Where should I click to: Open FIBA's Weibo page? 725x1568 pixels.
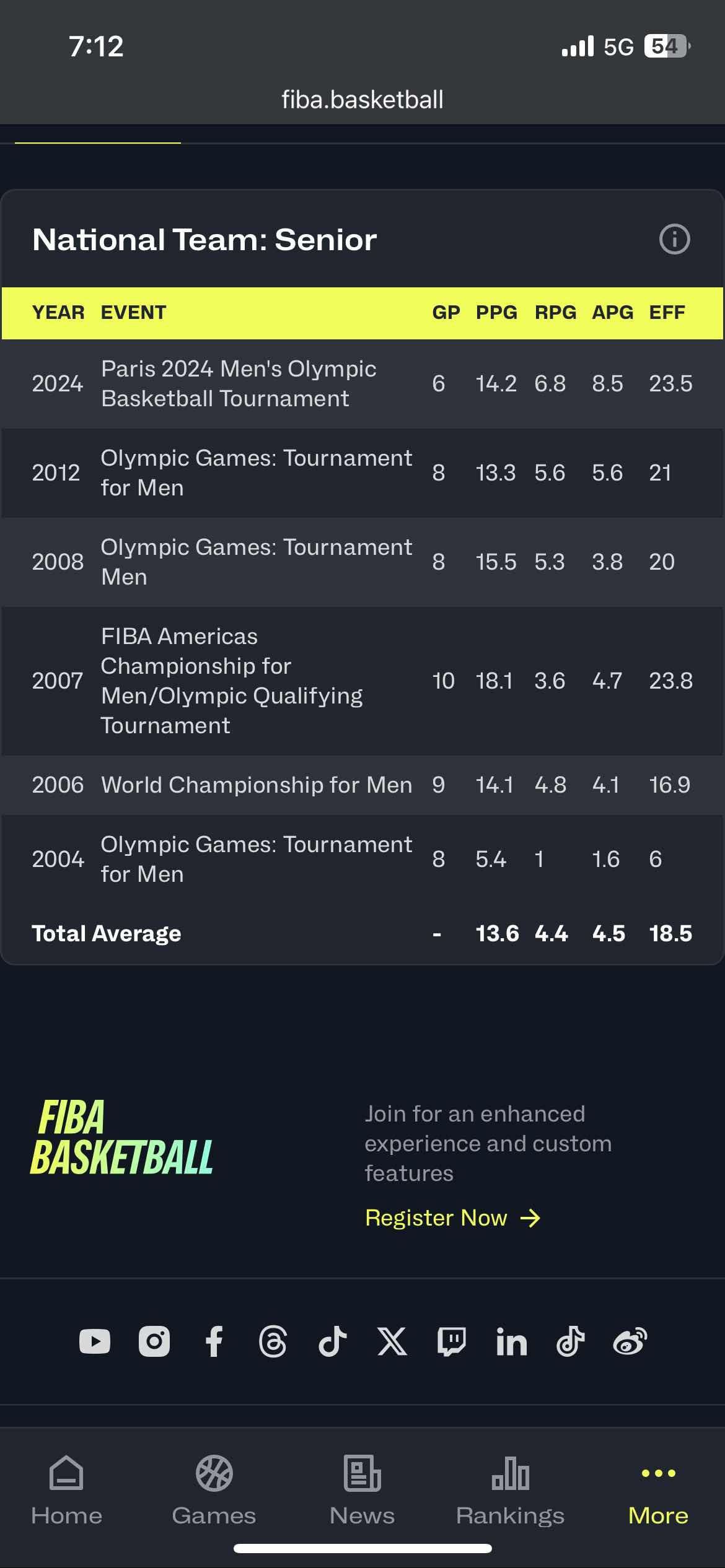click(630, 1341)
